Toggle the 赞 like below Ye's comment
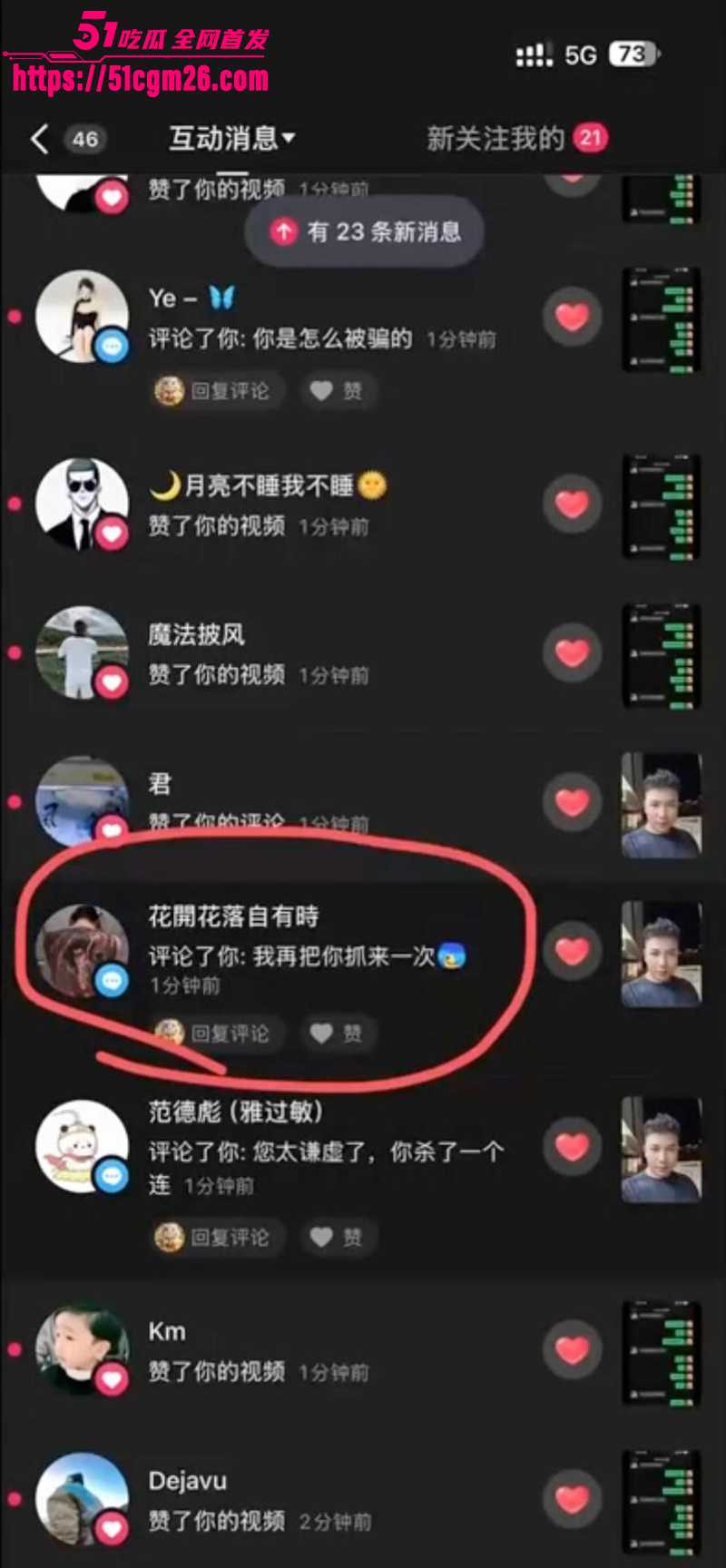 click(x=337, y=391)
